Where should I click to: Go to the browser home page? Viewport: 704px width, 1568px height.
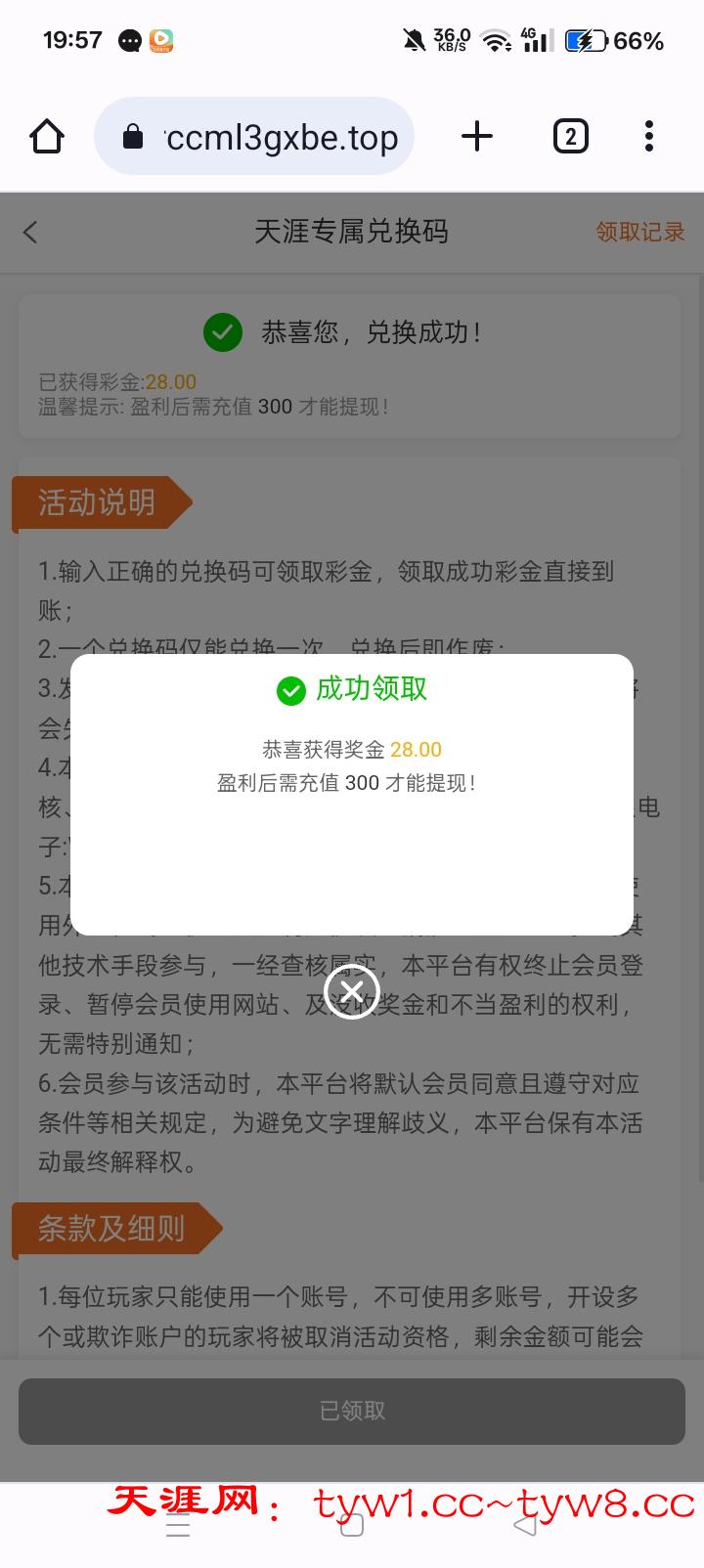(x=47, y=137)
